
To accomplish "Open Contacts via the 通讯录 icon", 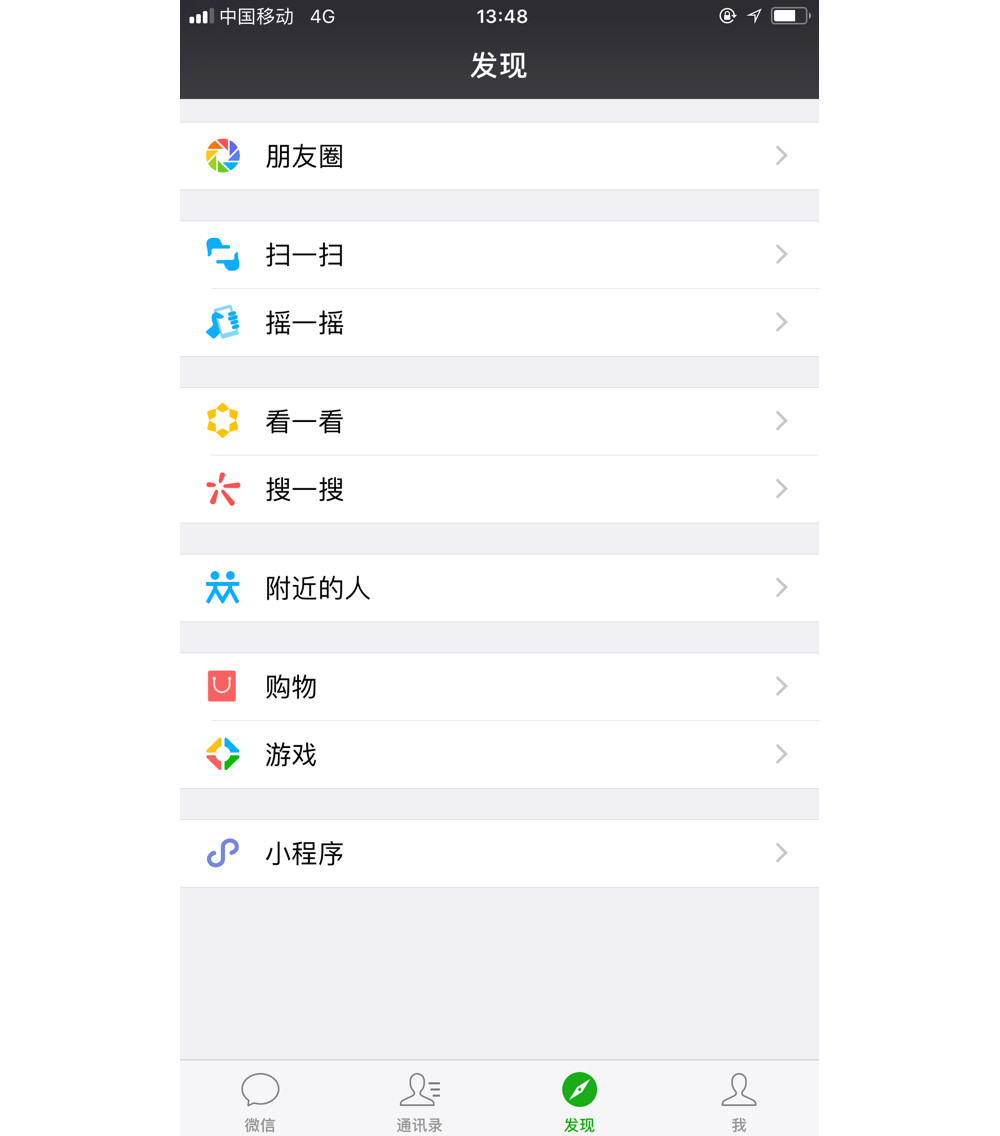I will pos(419,1087).
